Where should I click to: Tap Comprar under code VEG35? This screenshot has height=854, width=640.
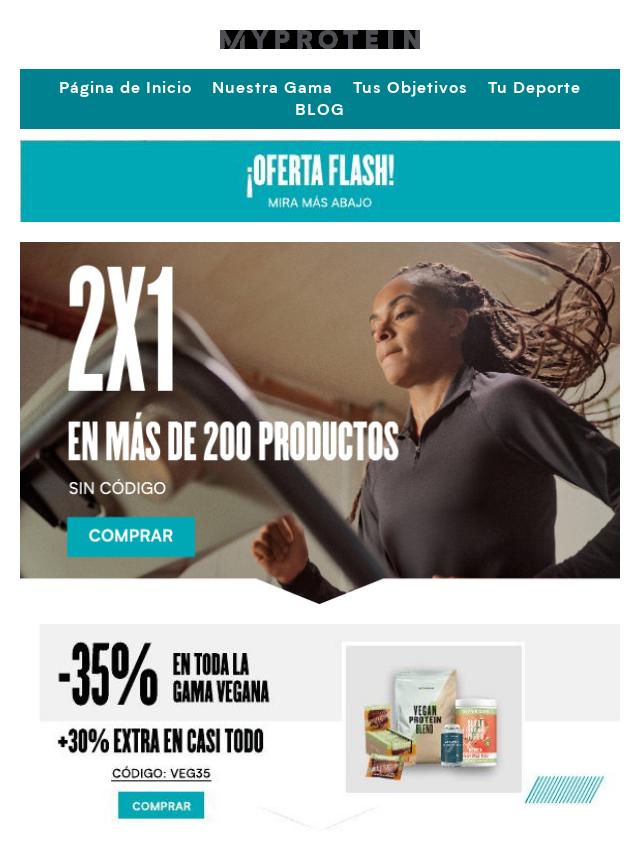pos(161,806)
